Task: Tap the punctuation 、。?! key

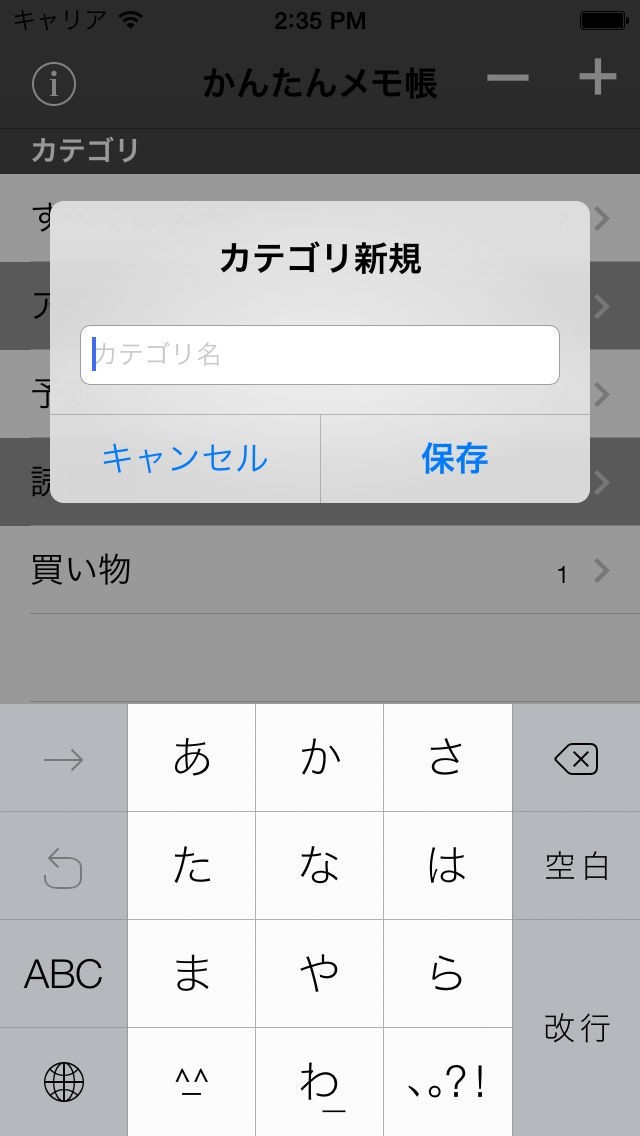Action: [448, 1081]
